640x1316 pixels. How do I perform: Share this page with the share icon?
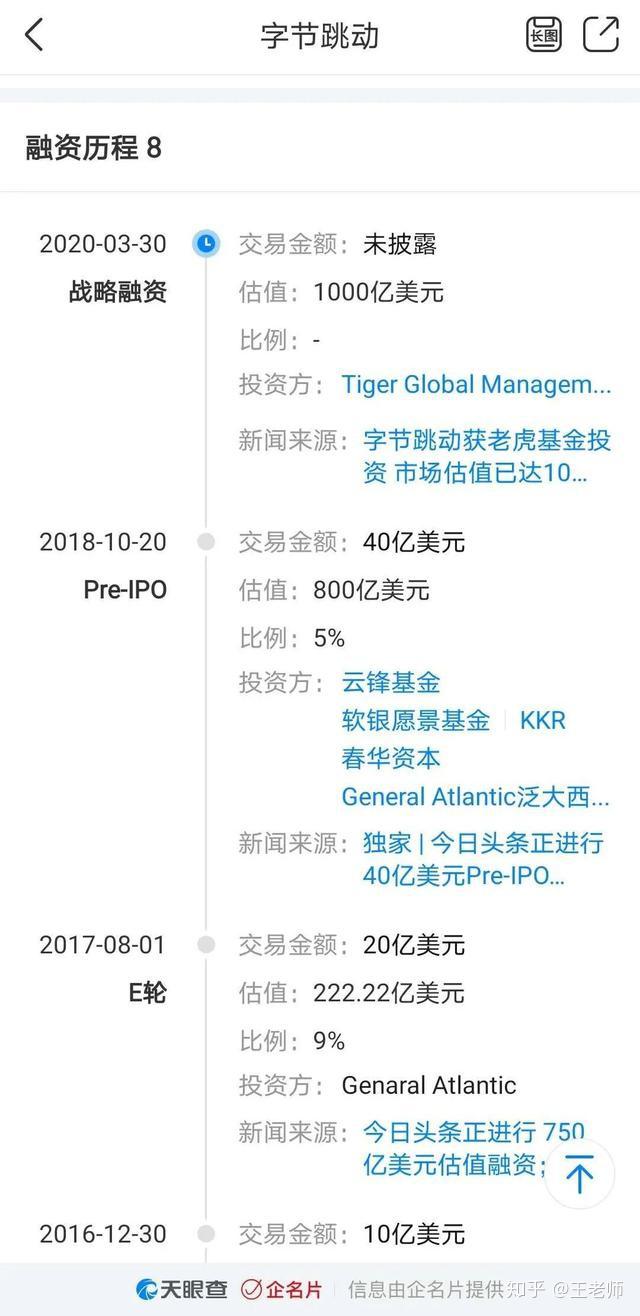601,34
